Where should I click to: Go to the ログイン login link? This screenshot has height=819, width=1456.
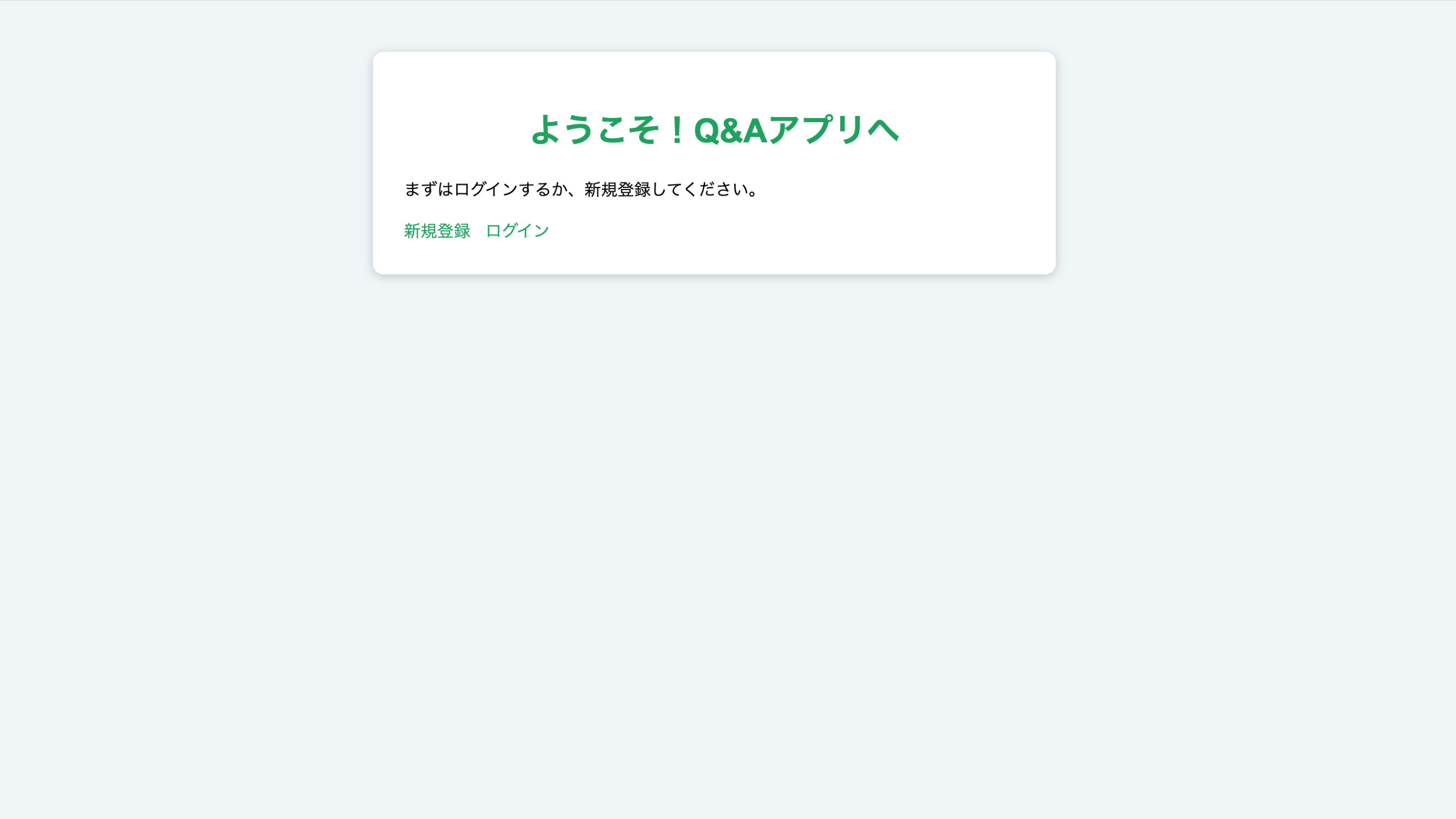pyautogui.click(x=517, y=230)
